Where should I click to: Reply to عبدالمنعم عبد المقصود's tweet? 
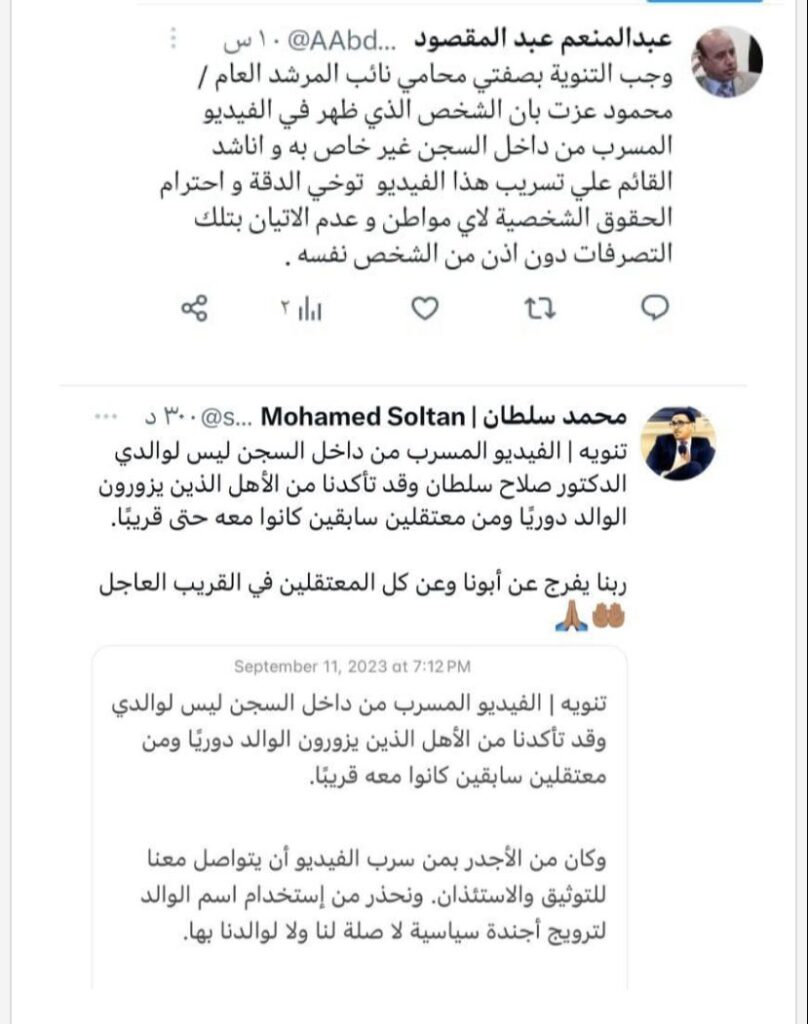[x=655, y=308]
